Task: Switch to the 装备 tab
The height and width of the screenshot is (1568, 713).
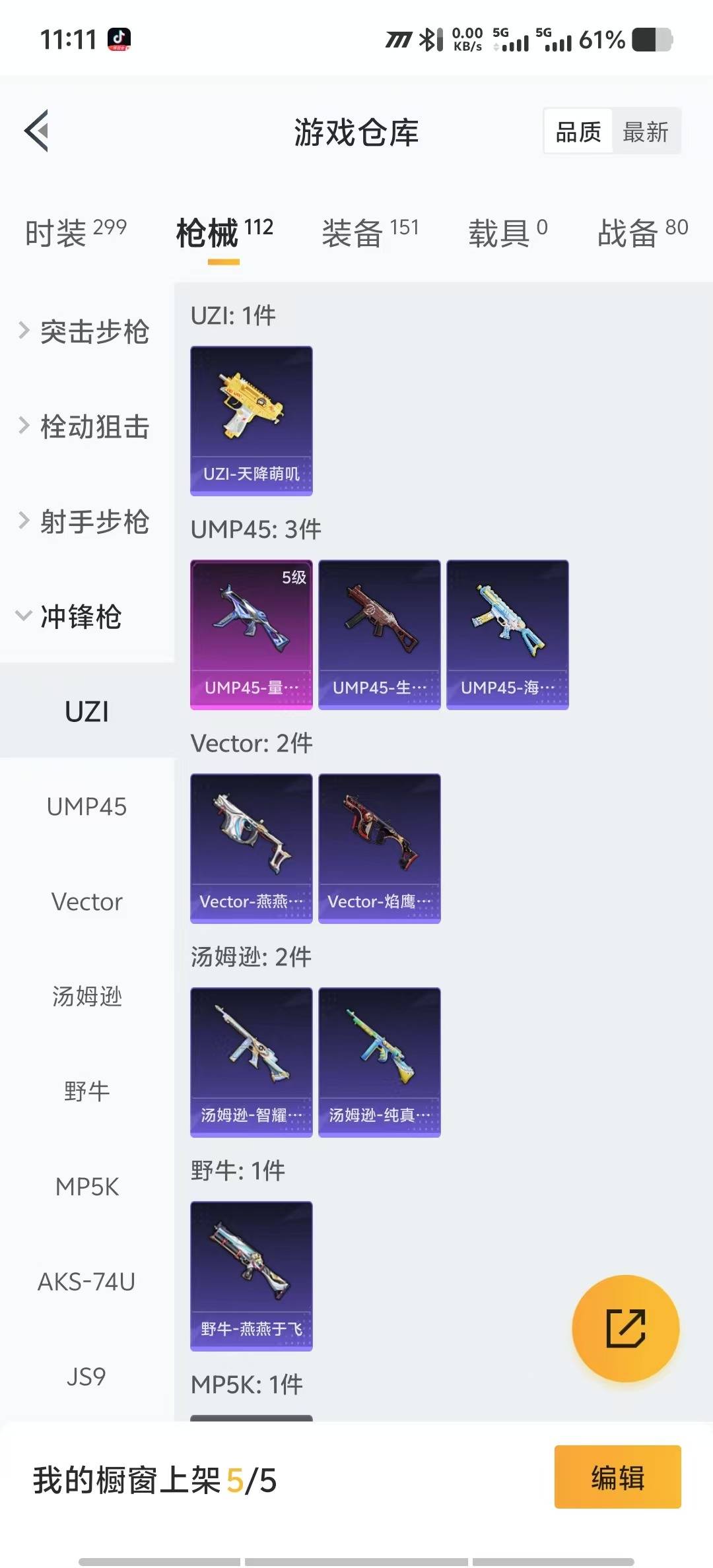Action: click(x=370, y=232)
